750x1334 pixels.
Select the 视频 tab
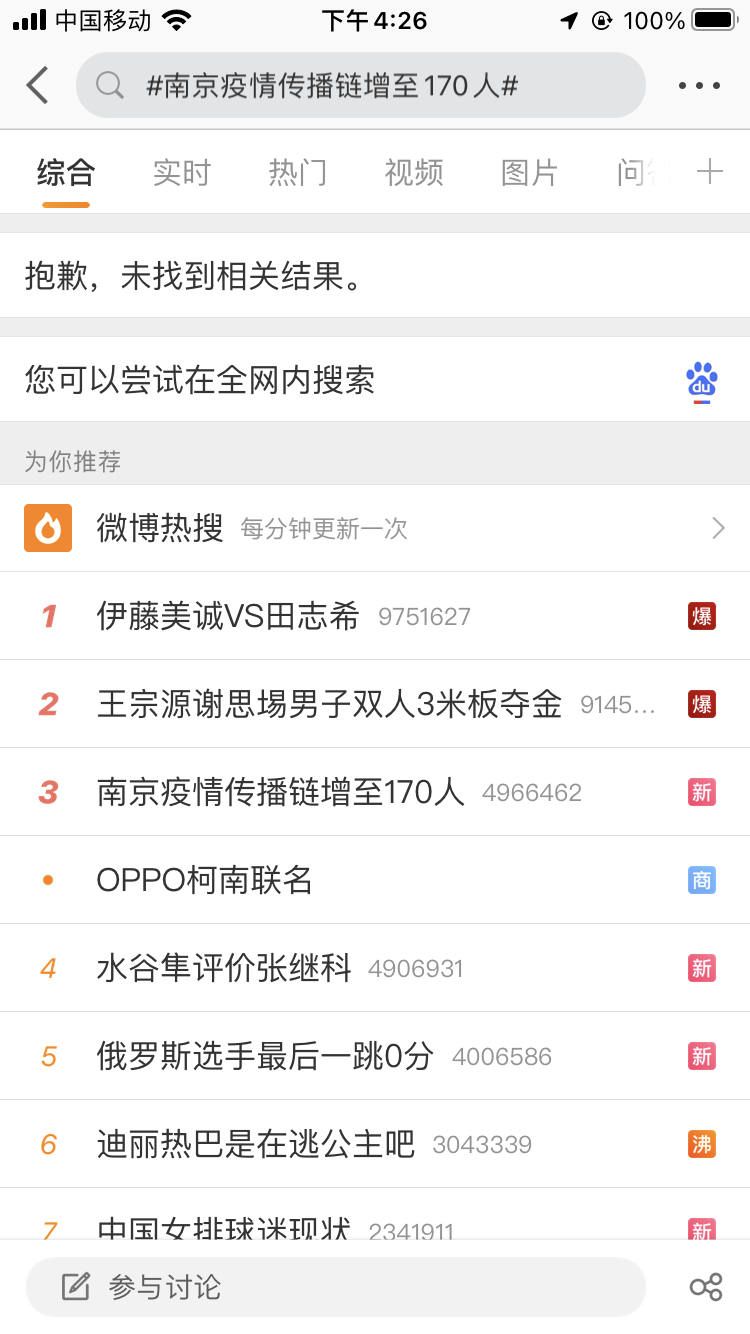click(413, 172)
